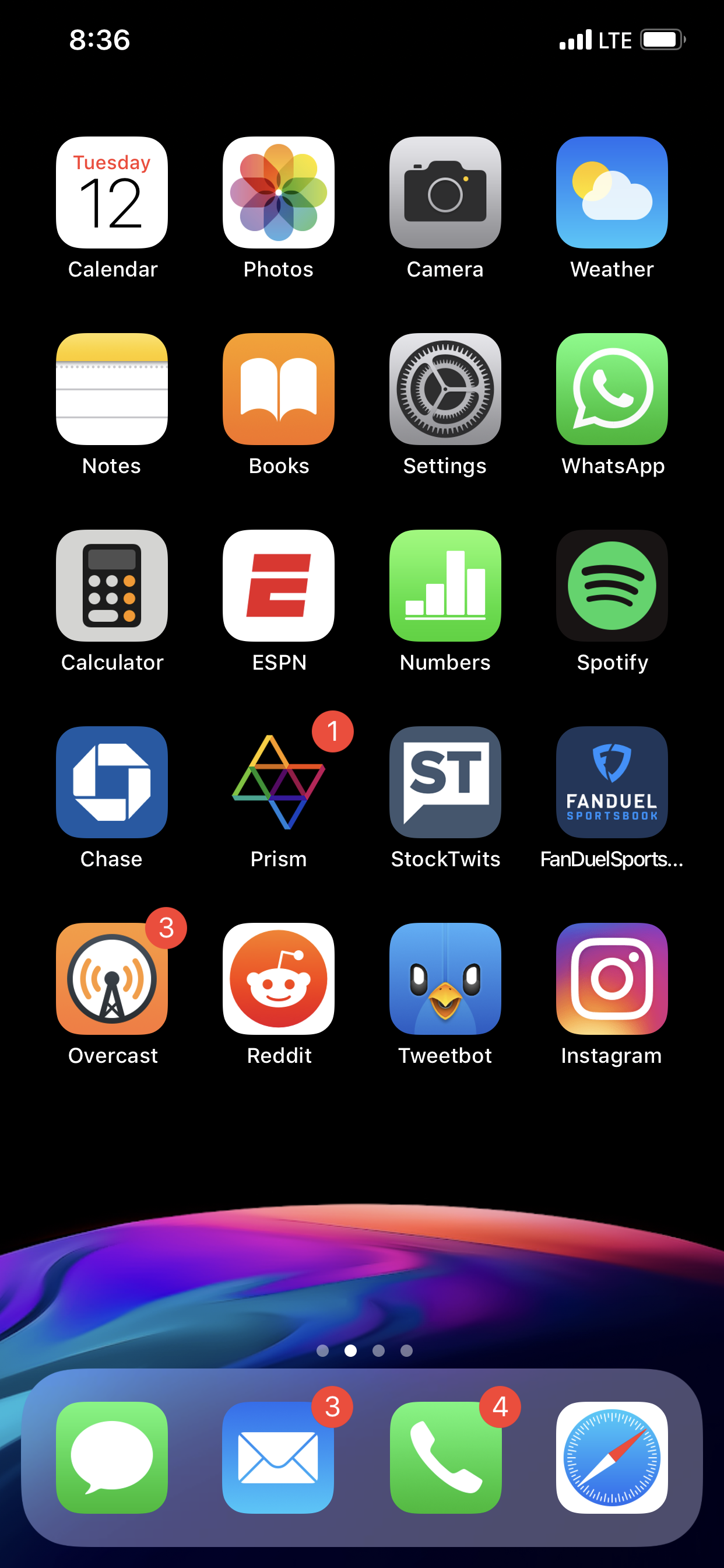Open the Chase banking app
This screenshot has width=724, height=1568.
tap(112, 782)
